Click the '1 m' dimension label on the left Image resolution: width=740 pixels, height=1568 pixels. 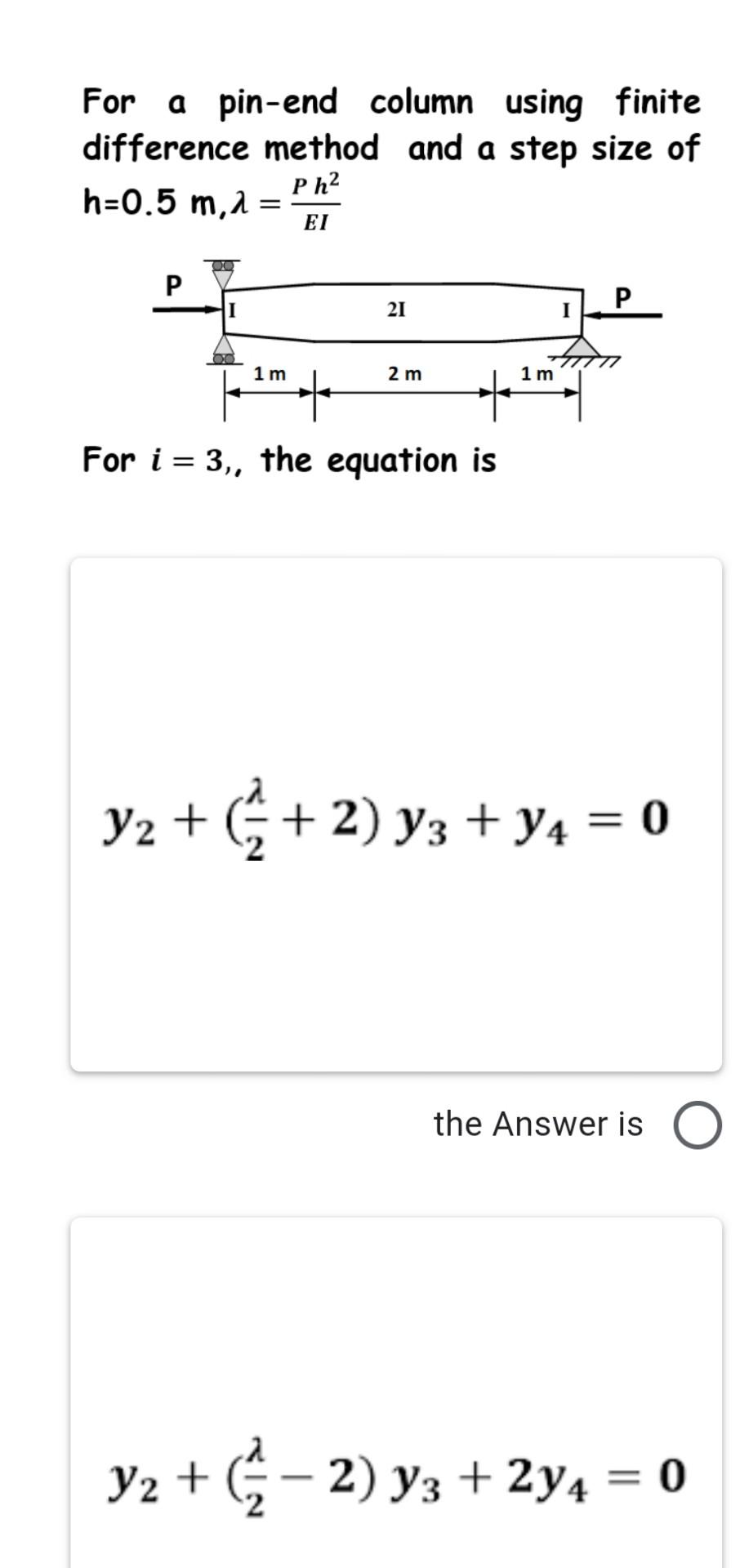tap(270, 375)
